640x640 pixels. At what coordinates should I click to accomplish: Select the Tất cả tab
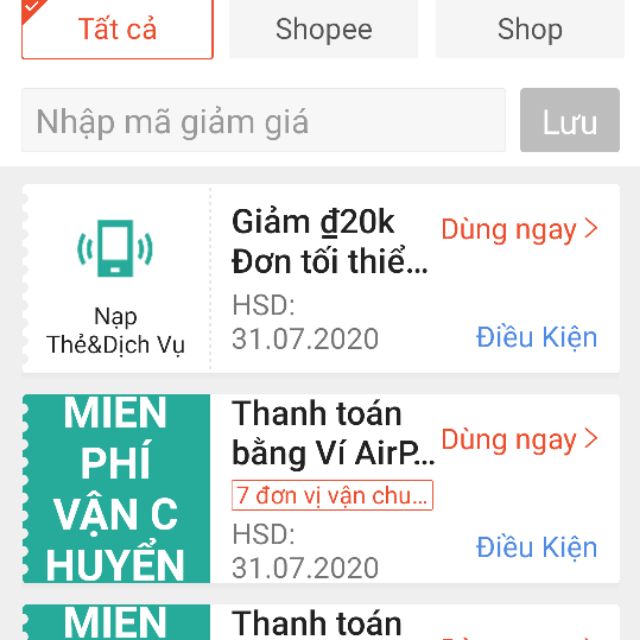[x=117, y=29]
